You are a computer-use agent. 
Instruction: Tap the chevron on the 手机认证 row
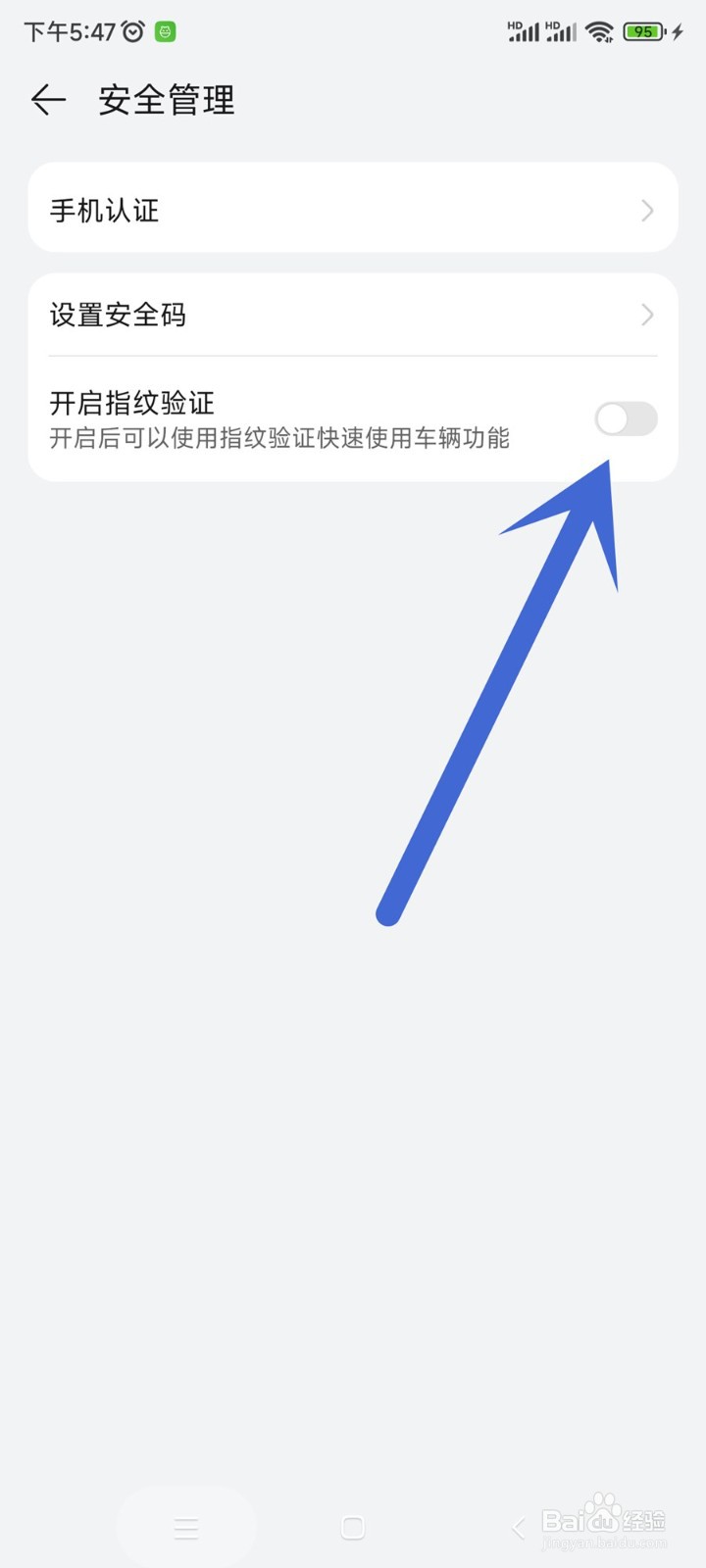[x=646, y=210]
